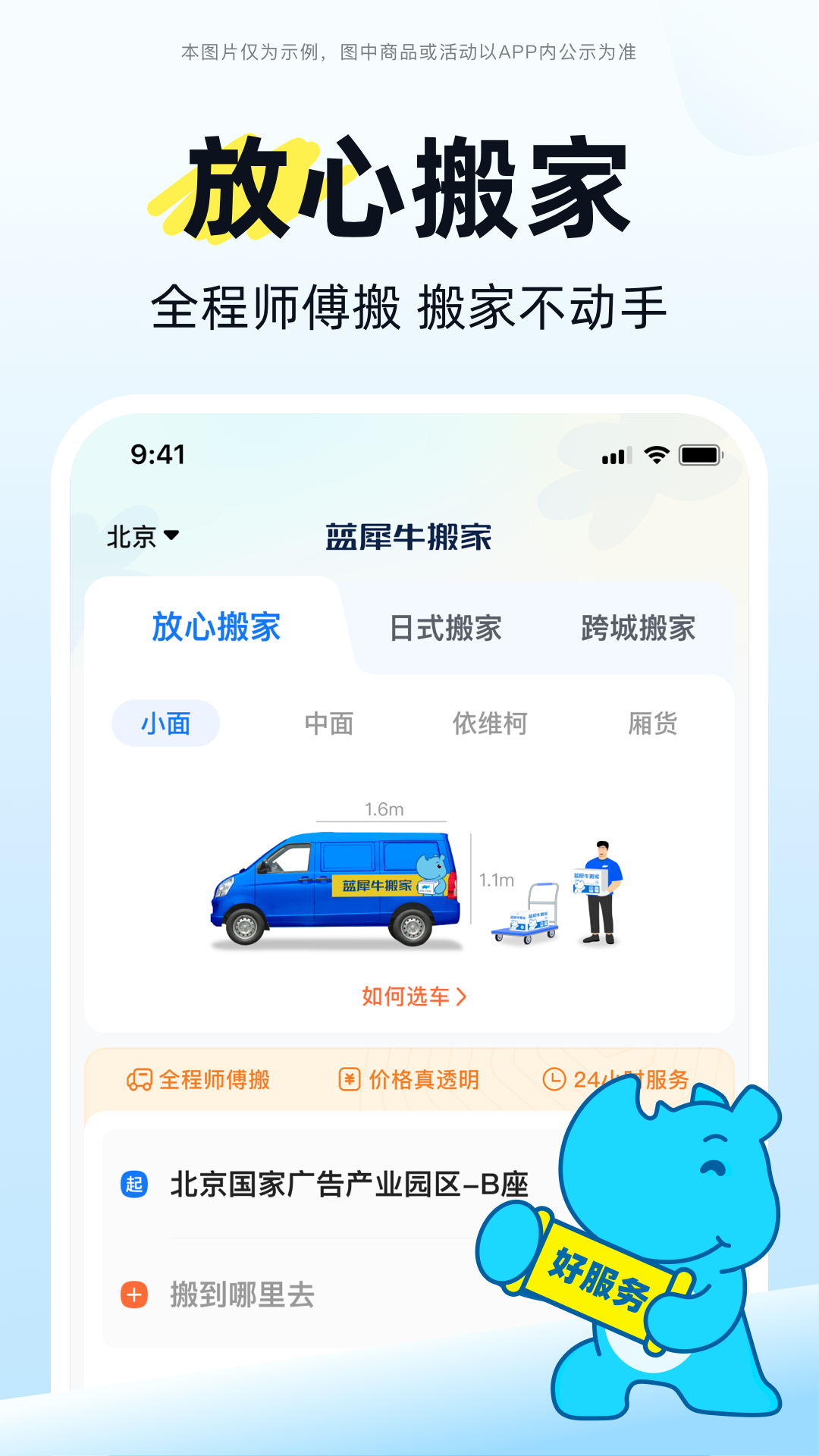Viewport: 819px width, 1456px height.
Task: Select the 依维柯 vehicle option
Action: point(491,724)
